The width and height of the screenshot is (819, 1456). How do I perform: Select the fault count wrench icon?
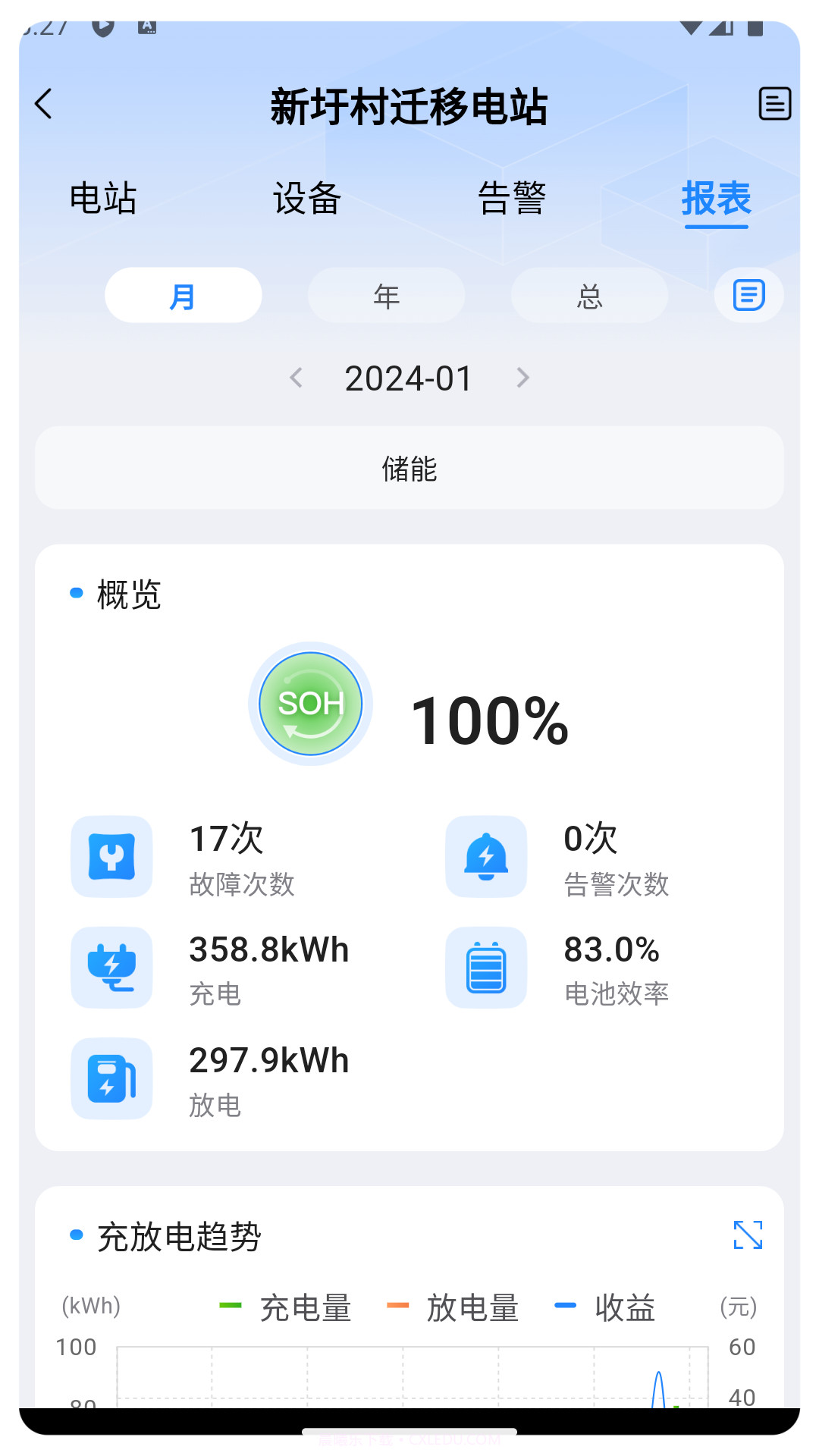(111, 858)
